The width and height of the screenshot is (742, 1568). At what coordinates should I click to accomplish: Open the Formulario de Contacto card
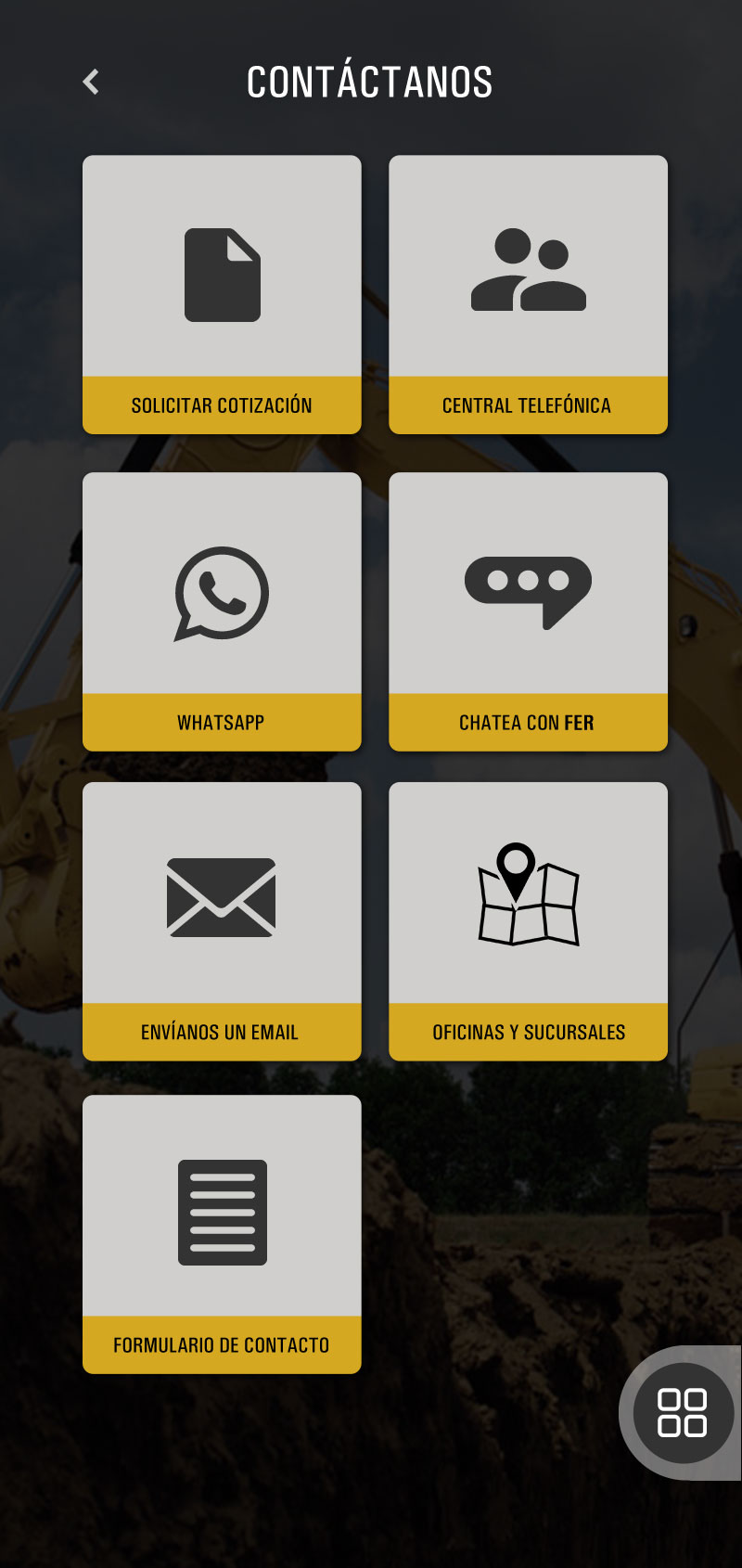(x=222, y=1233)
